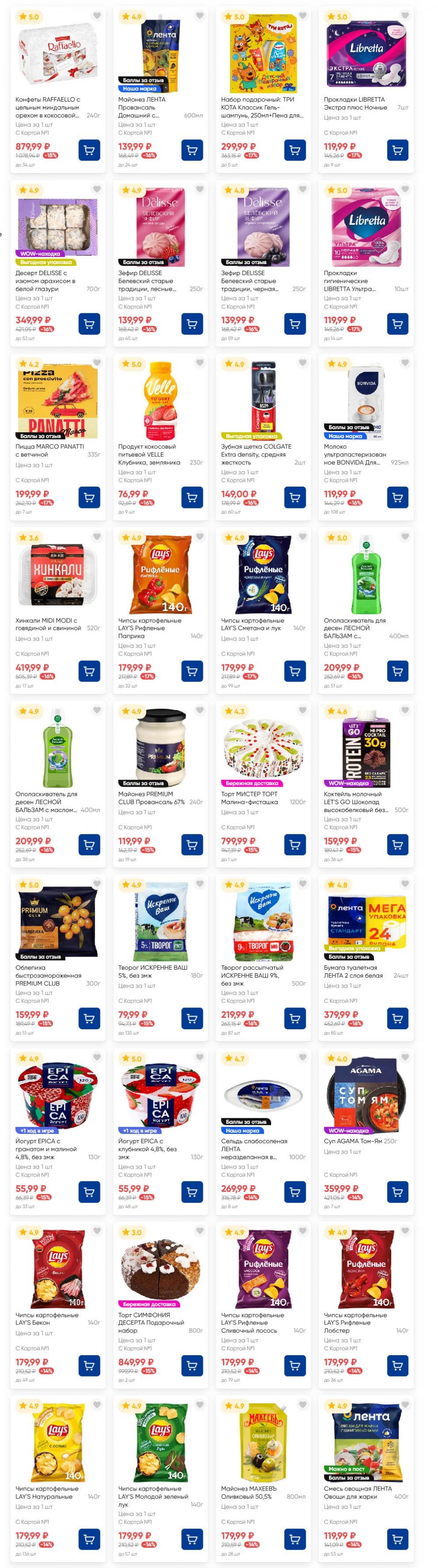The image size is (438, 1568).
Task: Like the Торт СИМФОНИЯ ДЕСЕРТА item
Action: point(200,1231)
